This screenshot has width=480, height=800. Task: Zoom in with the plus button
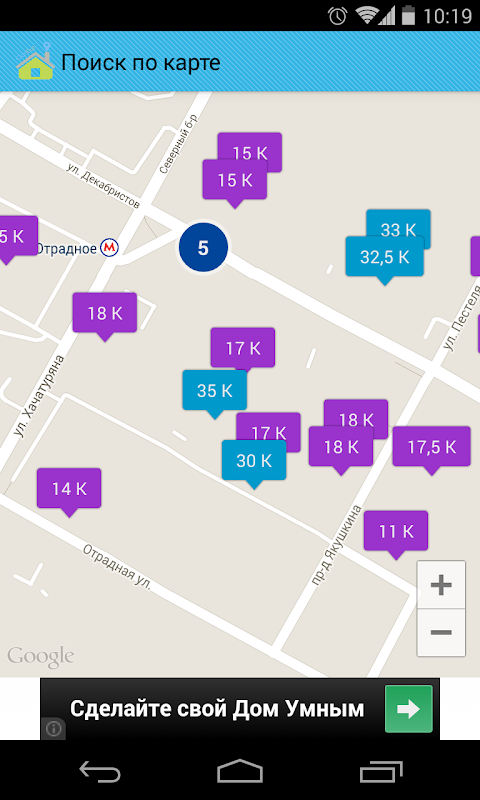(441, 585)
